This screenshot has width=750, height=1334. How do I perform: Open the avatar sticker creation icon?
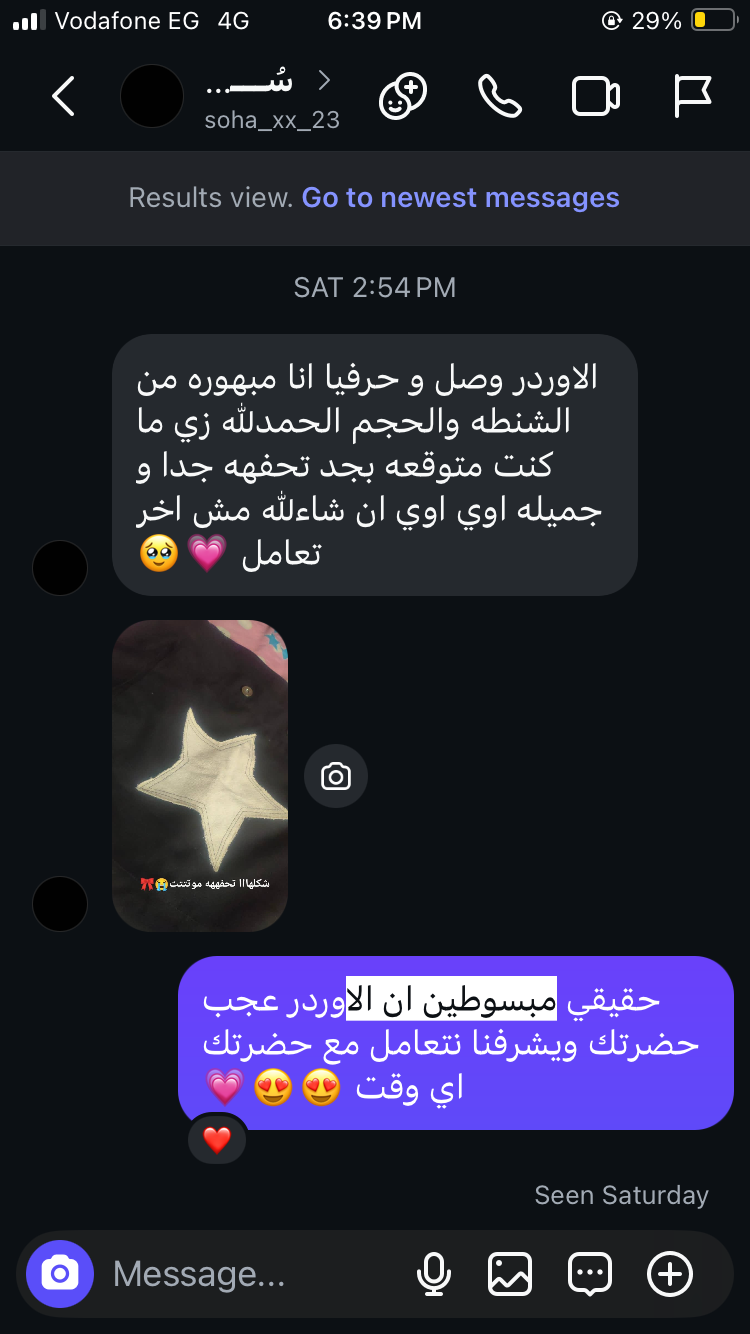click(402, 97)
